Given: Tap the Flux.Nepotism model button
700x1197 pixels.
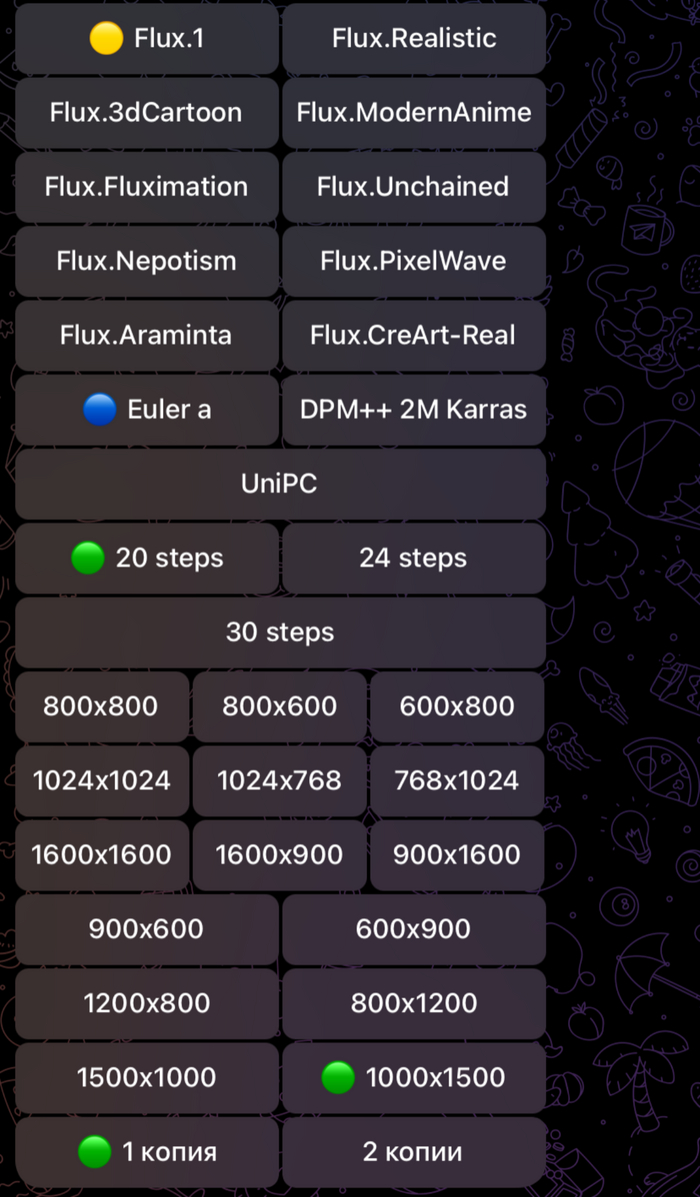Looking at the screenshot, I should [146, 261].
